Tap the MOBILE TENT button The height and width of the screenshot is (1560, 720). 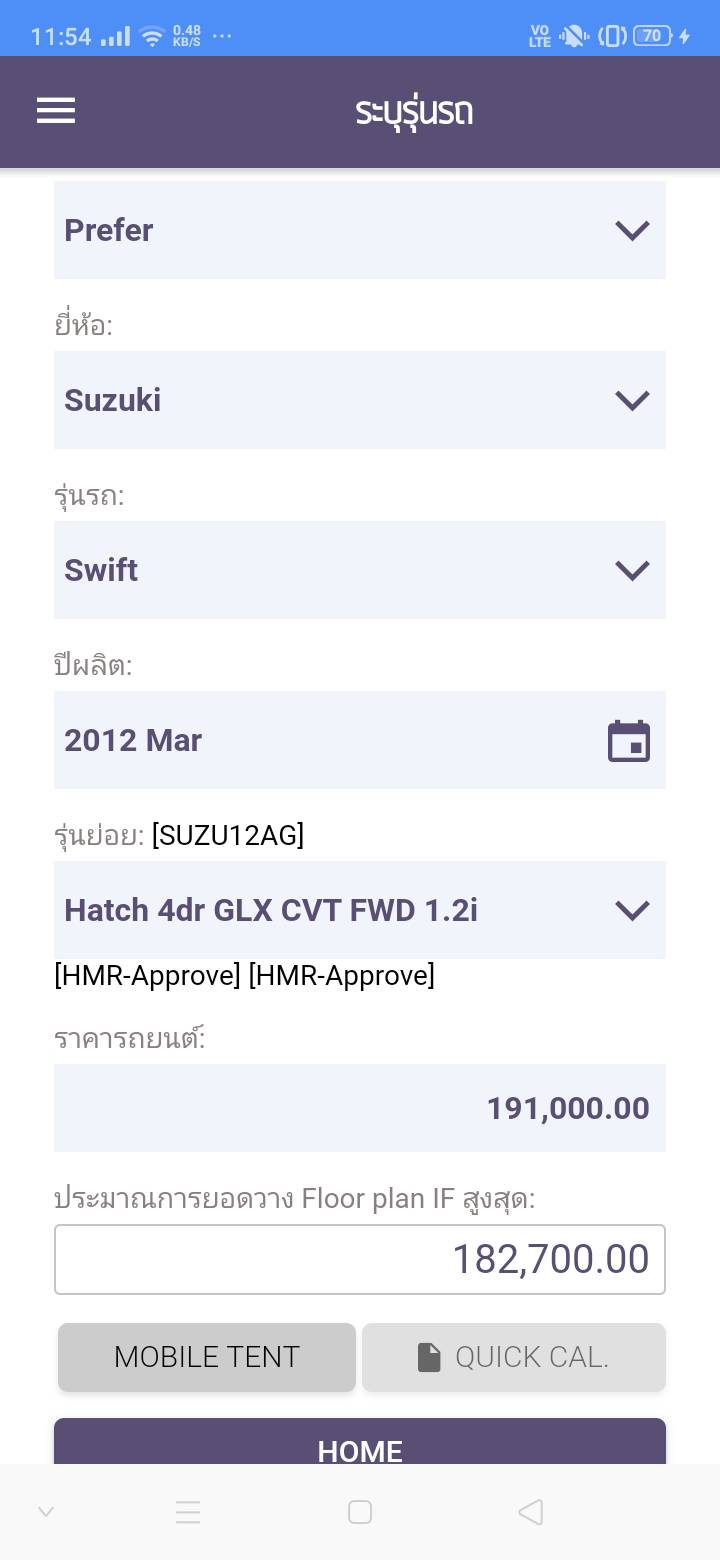pos(207,1357)
